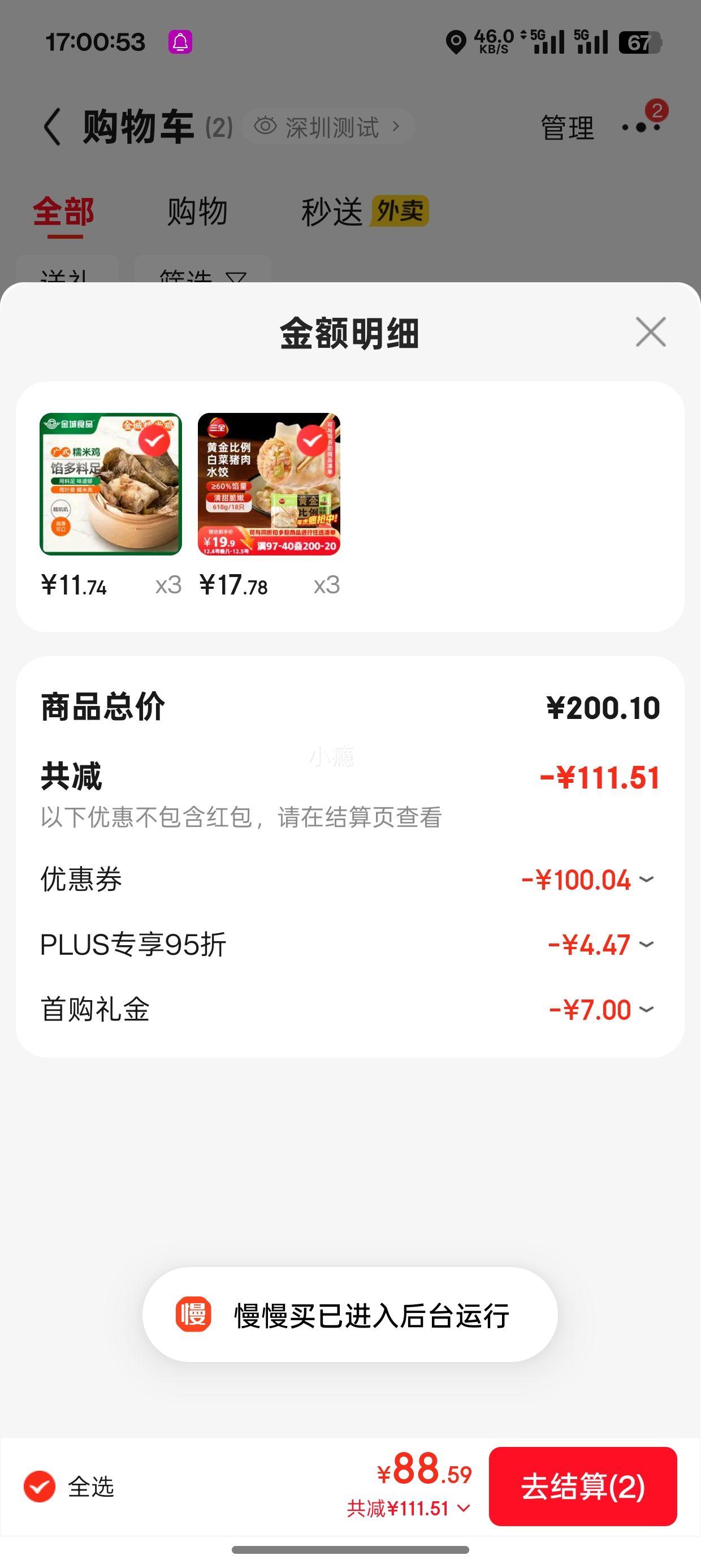Switch to the 秒送 外卖 tab
Image resolution: width=701 pixels, height=1568 pixels.
365,212
